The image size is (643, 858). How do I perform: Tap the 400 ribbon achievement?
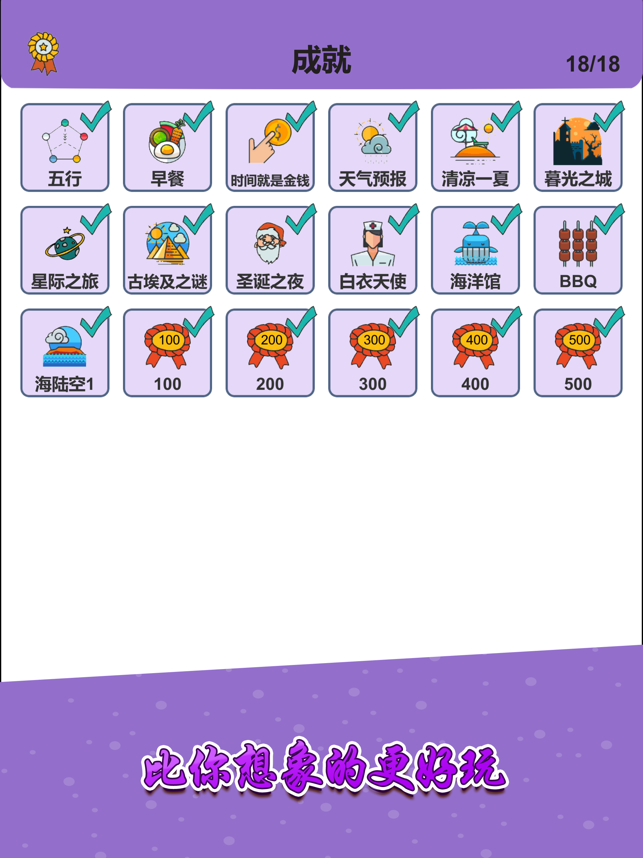click(x=475, y=353)
